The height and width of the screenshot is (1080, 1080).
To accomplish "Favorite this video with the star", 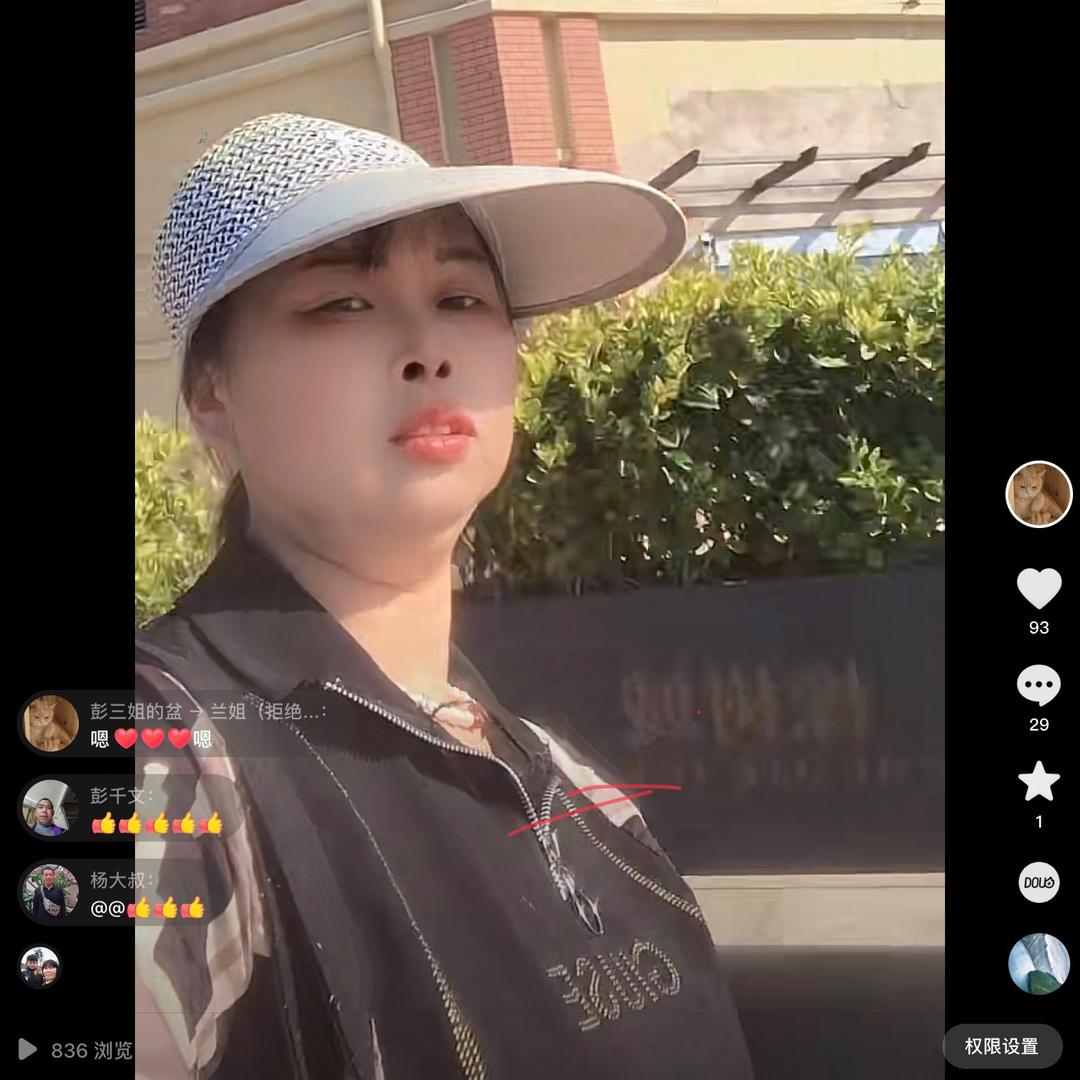I will coord(1038,781).
